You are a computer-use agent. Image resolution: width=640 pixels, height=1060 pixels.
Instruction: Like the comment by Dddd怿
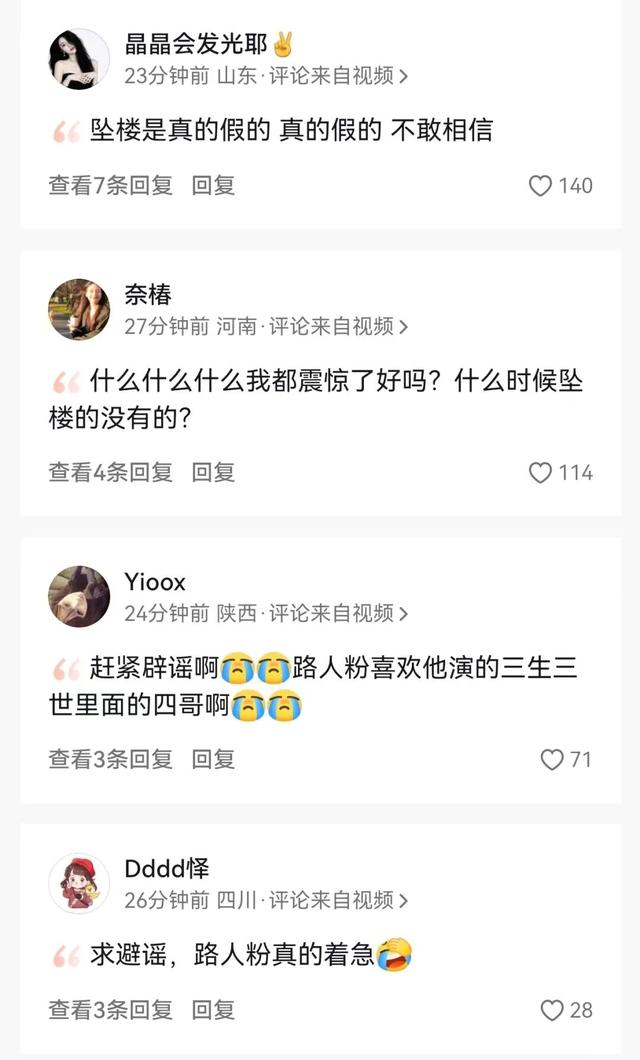pos(552,1011)
